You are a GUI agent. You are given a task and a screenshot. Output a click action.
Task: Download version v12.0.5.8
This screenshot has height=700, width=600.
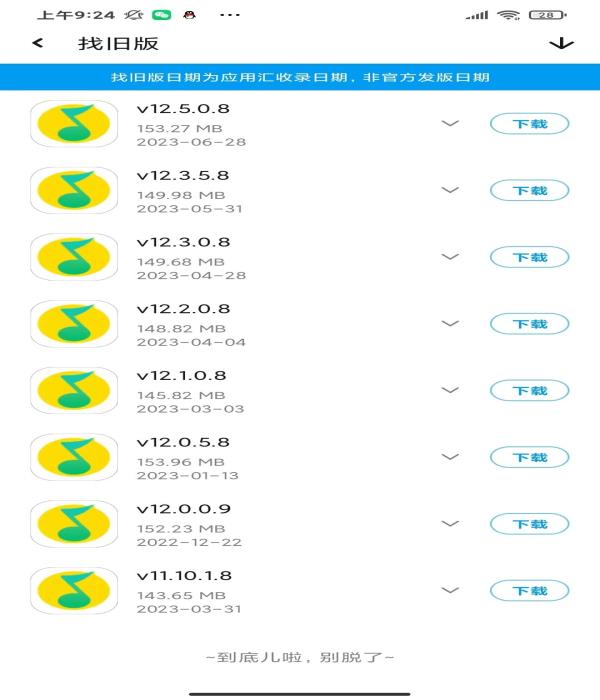(x=529, y=457)
